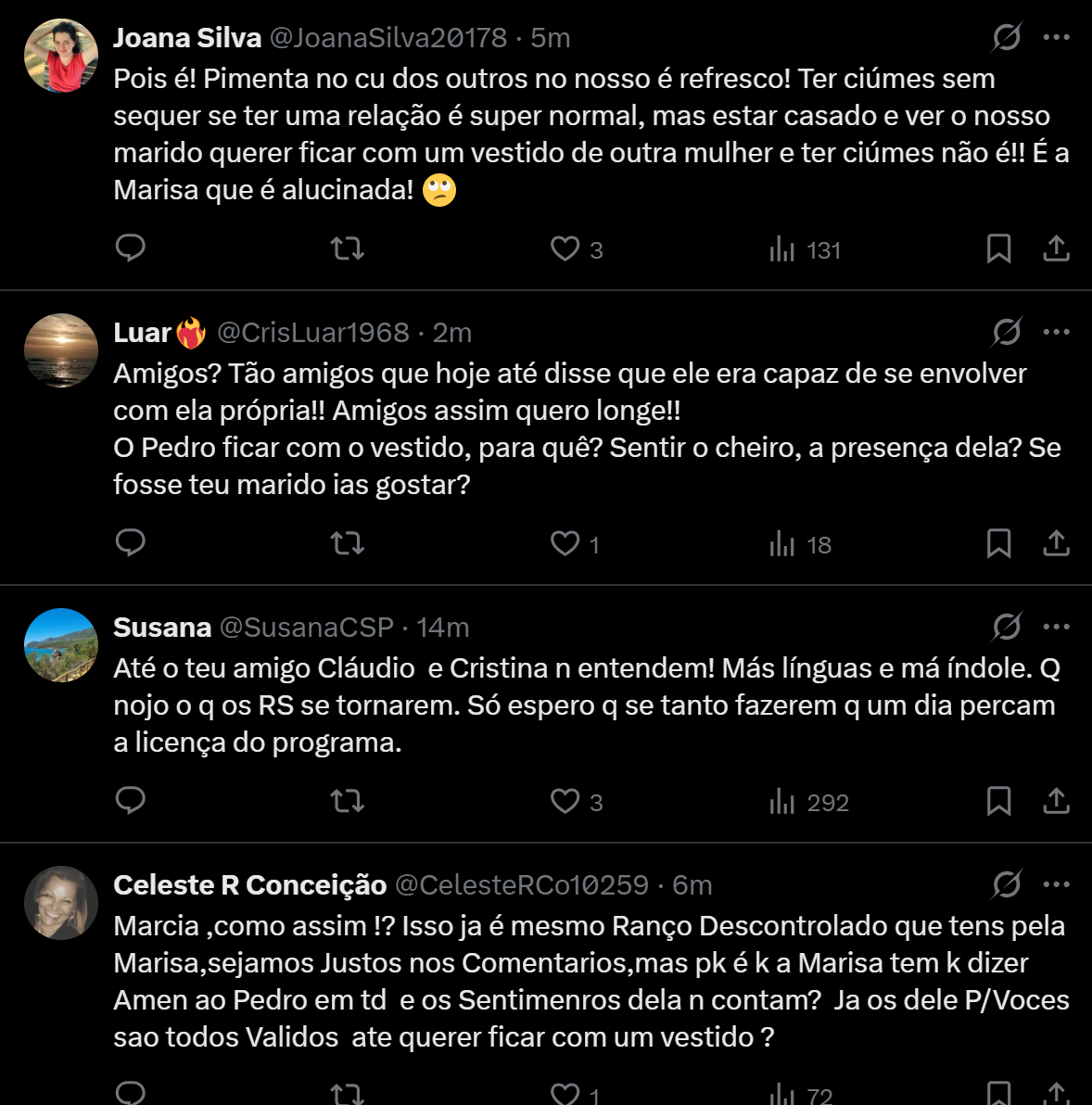Screen dimensions: 1092x1105
Task: Share Joana Silva's tweet
Action: pyautogui.click(x=1055, y=248)
